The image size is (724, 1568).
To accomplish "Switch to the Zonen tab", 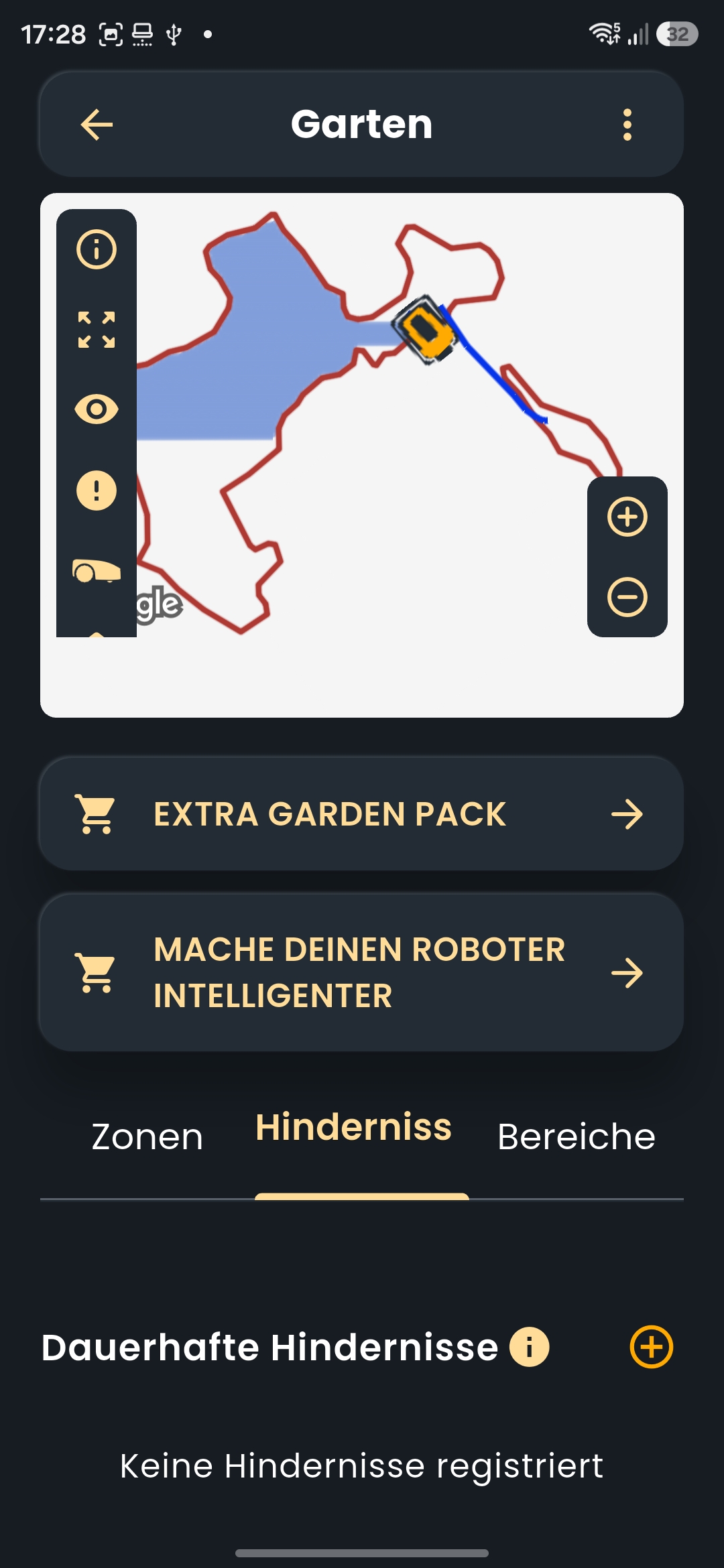I will click(x=147, y=1136).
